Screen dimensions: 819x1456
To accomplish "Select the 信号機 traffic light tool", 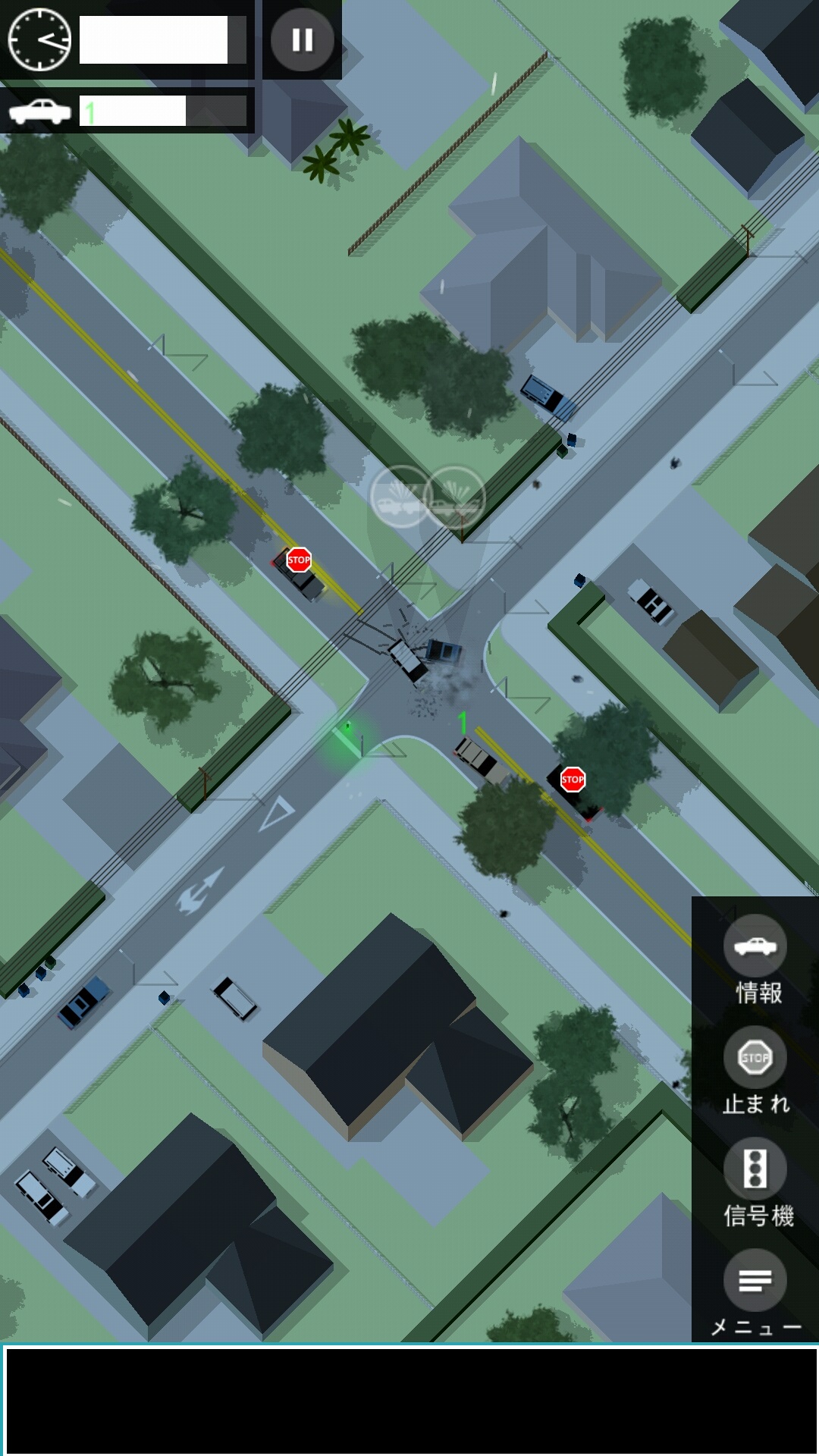I will click(755, 1169).
